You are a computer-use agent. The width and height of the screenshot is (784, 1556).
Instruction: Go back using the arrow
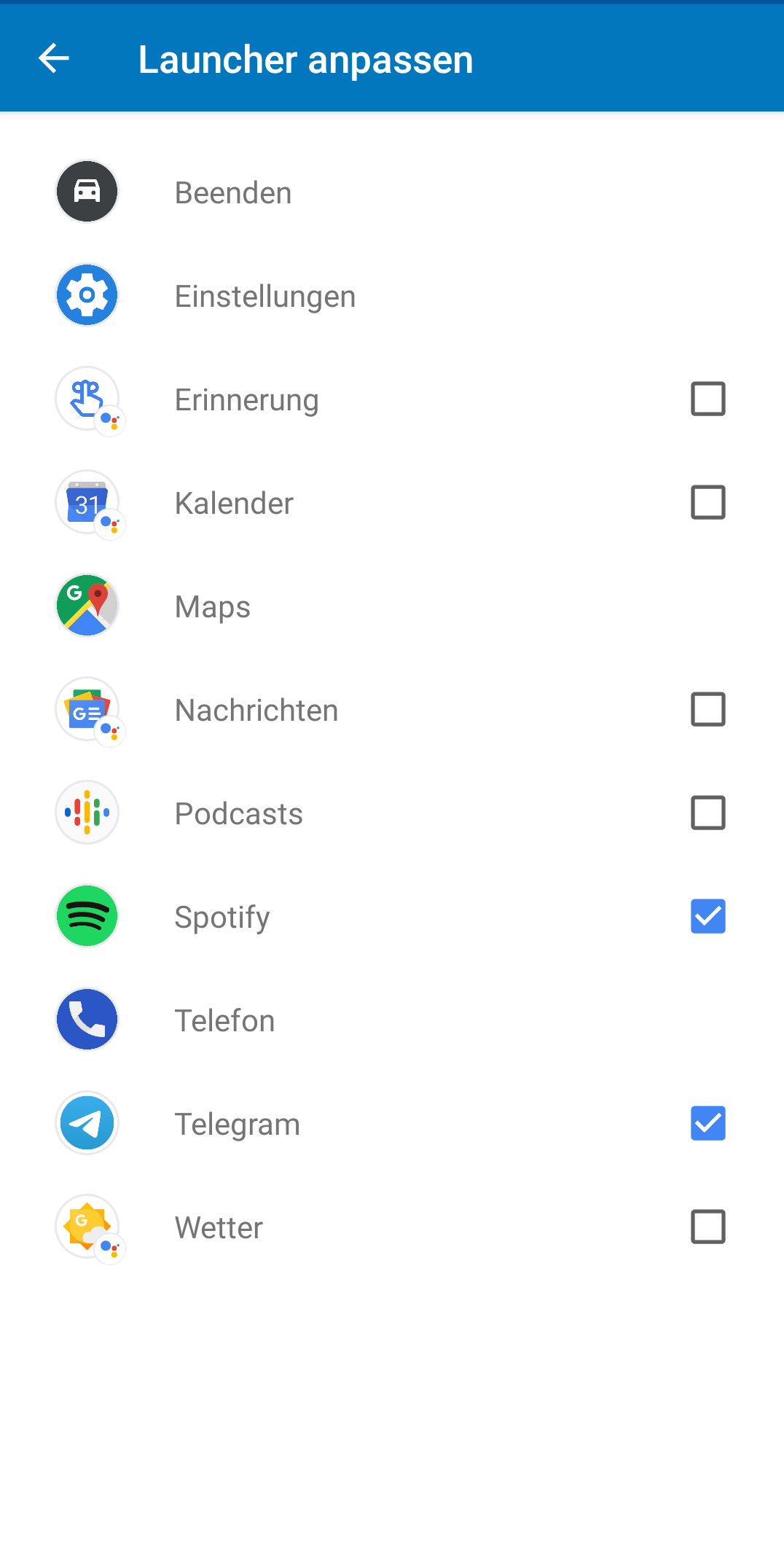pos(54,58)
